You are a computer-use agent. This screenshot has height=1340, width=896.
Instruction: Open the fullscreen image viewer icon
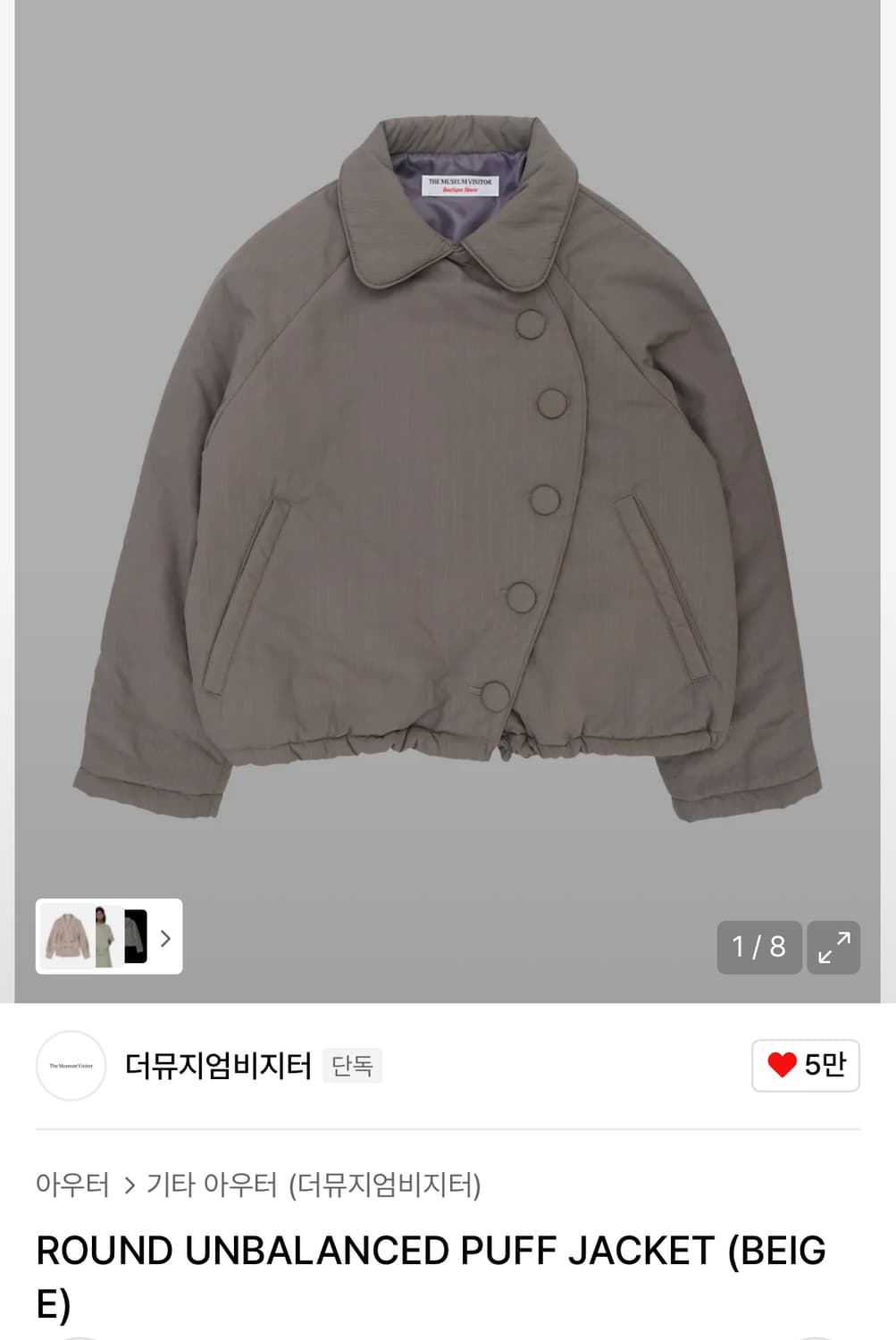(x=833, y=948)
